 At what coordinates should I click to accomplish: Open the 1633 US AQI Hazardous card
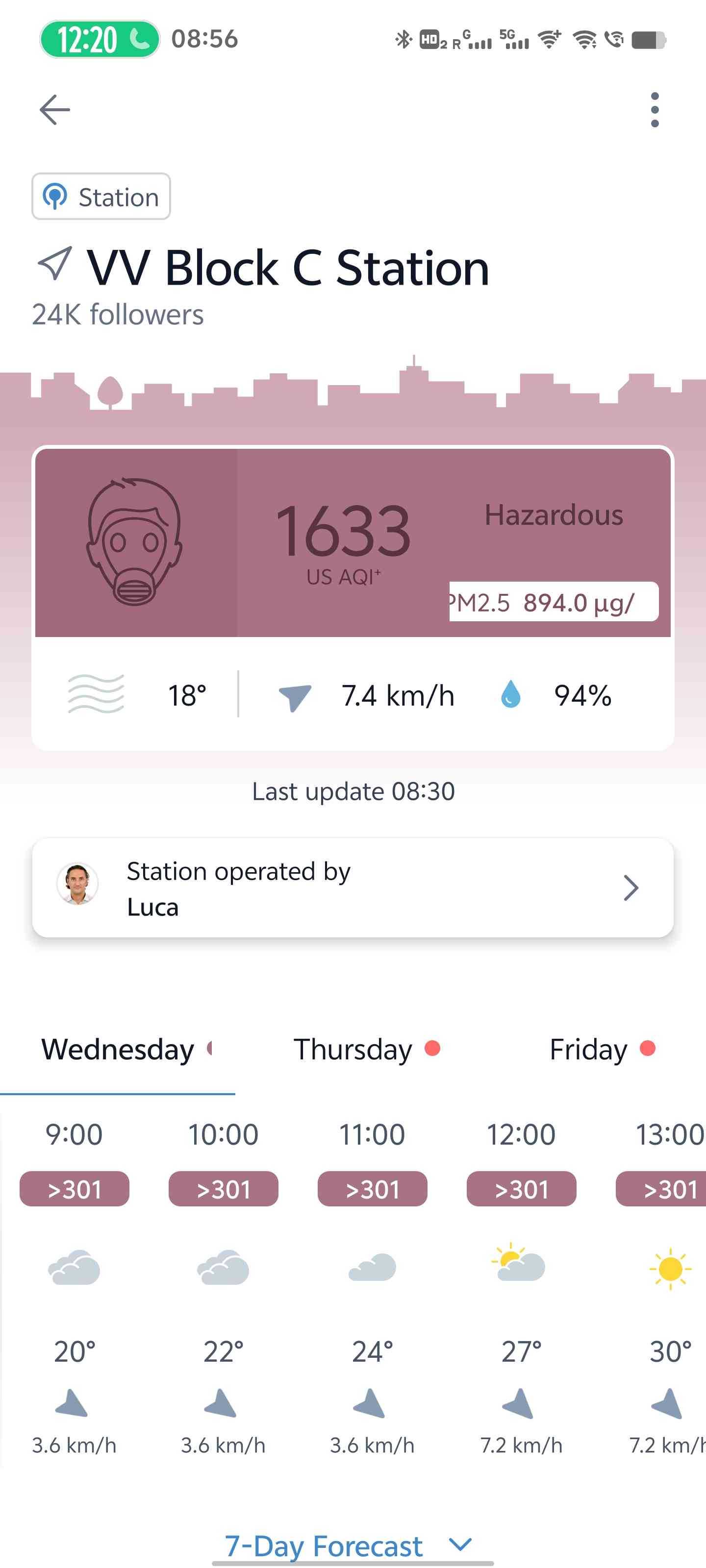click(352, 543)
